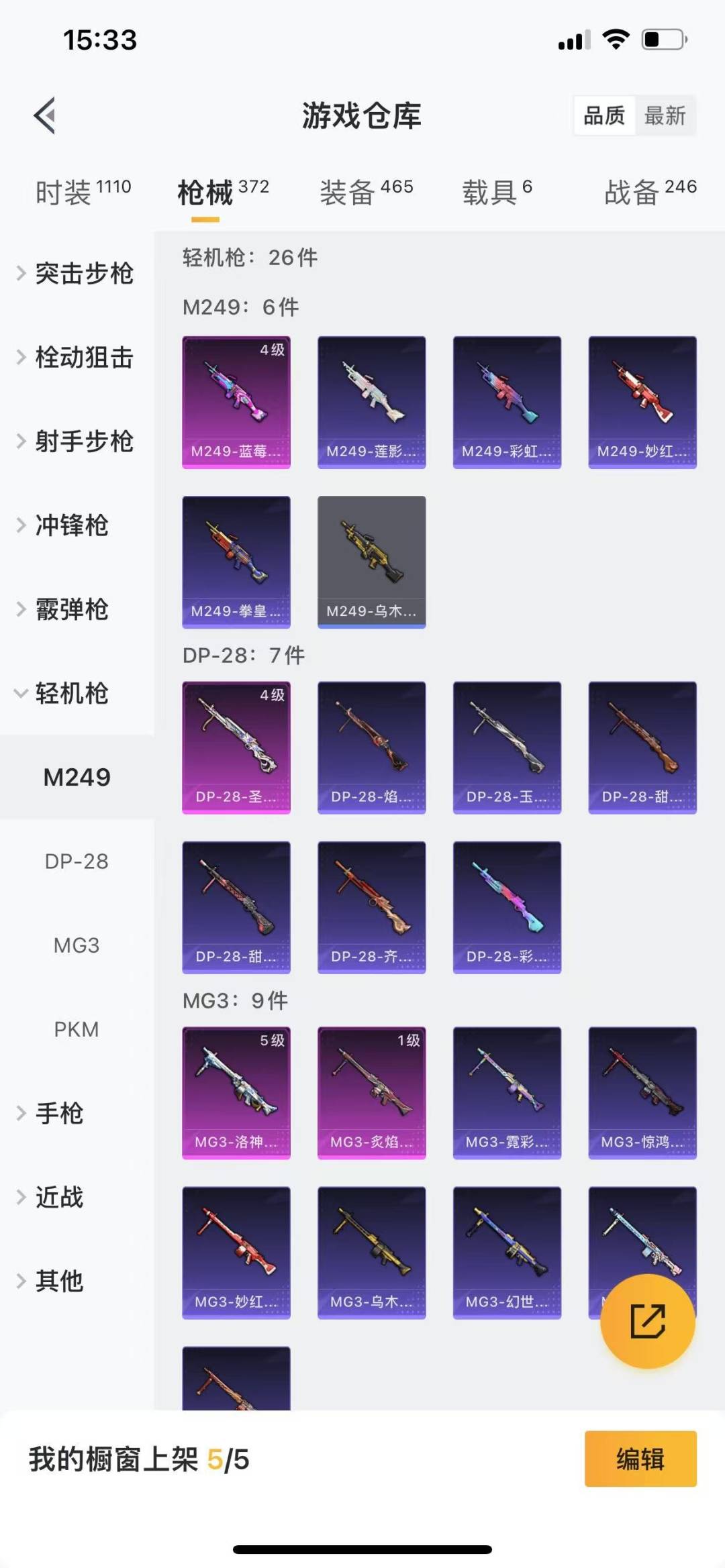Viewport: 725px width, 1568px height.
Task: Expand the 栓动狙击 category
Action: click(x=77, y=357)
